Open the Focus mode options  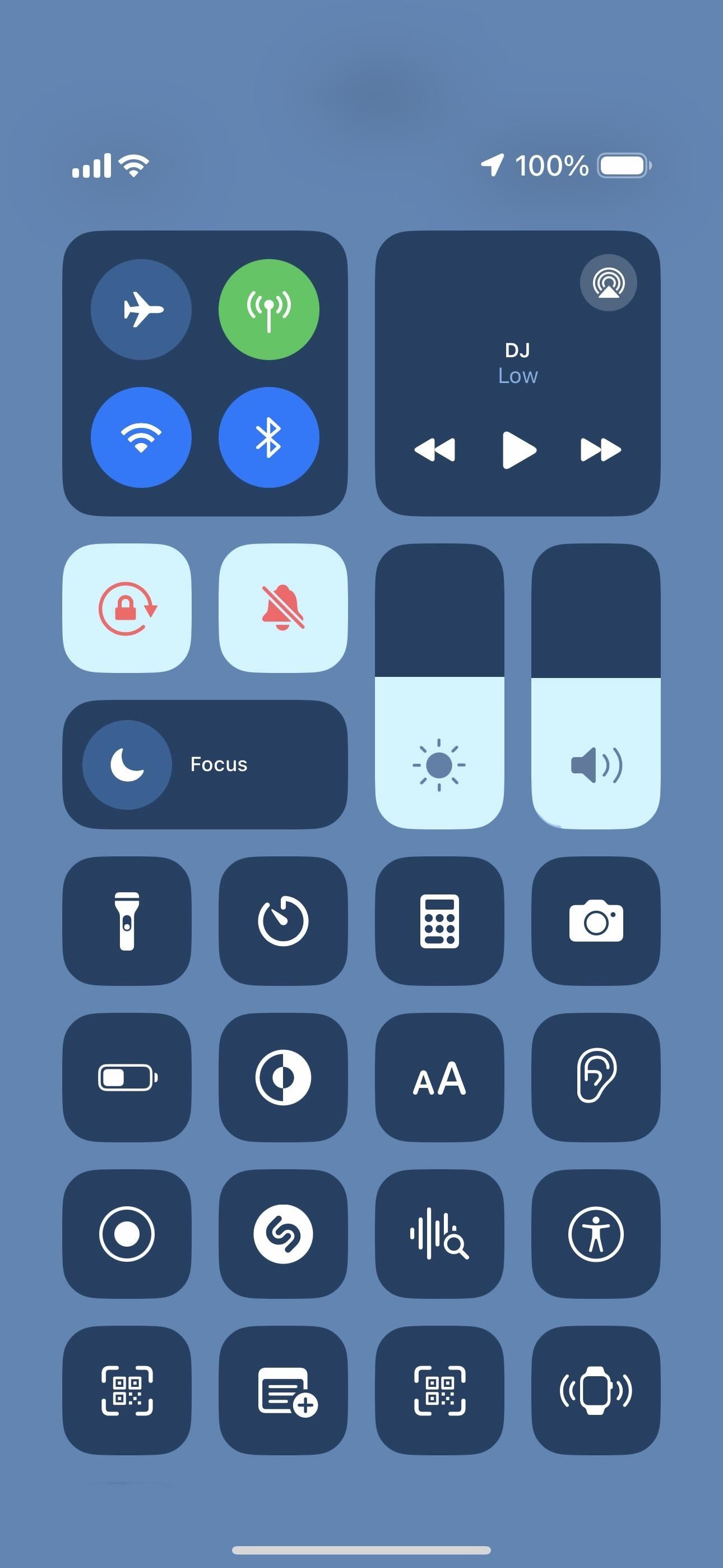[206, 764]
